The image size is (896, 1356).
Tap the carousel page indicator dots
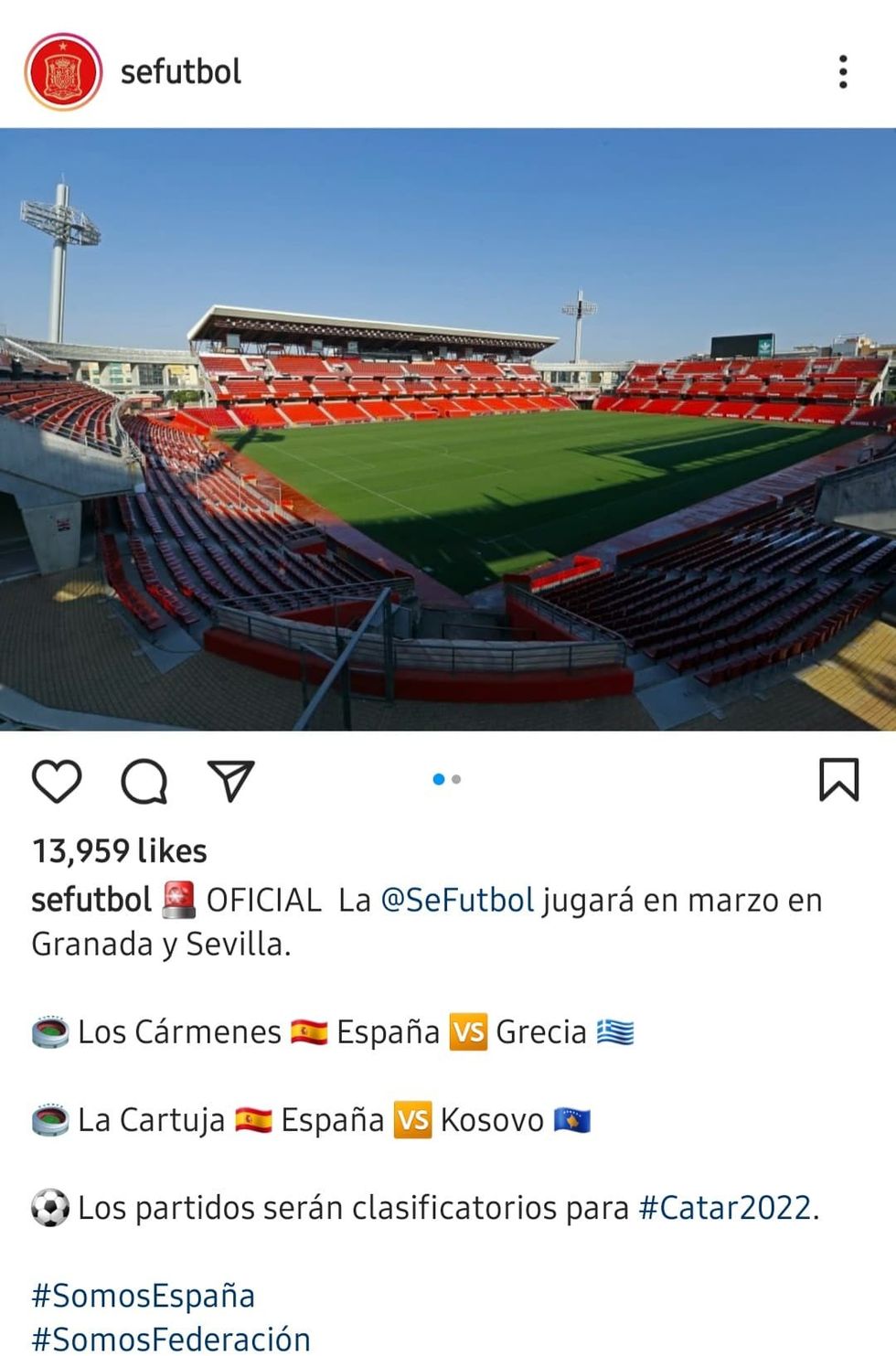click(447, 779)
